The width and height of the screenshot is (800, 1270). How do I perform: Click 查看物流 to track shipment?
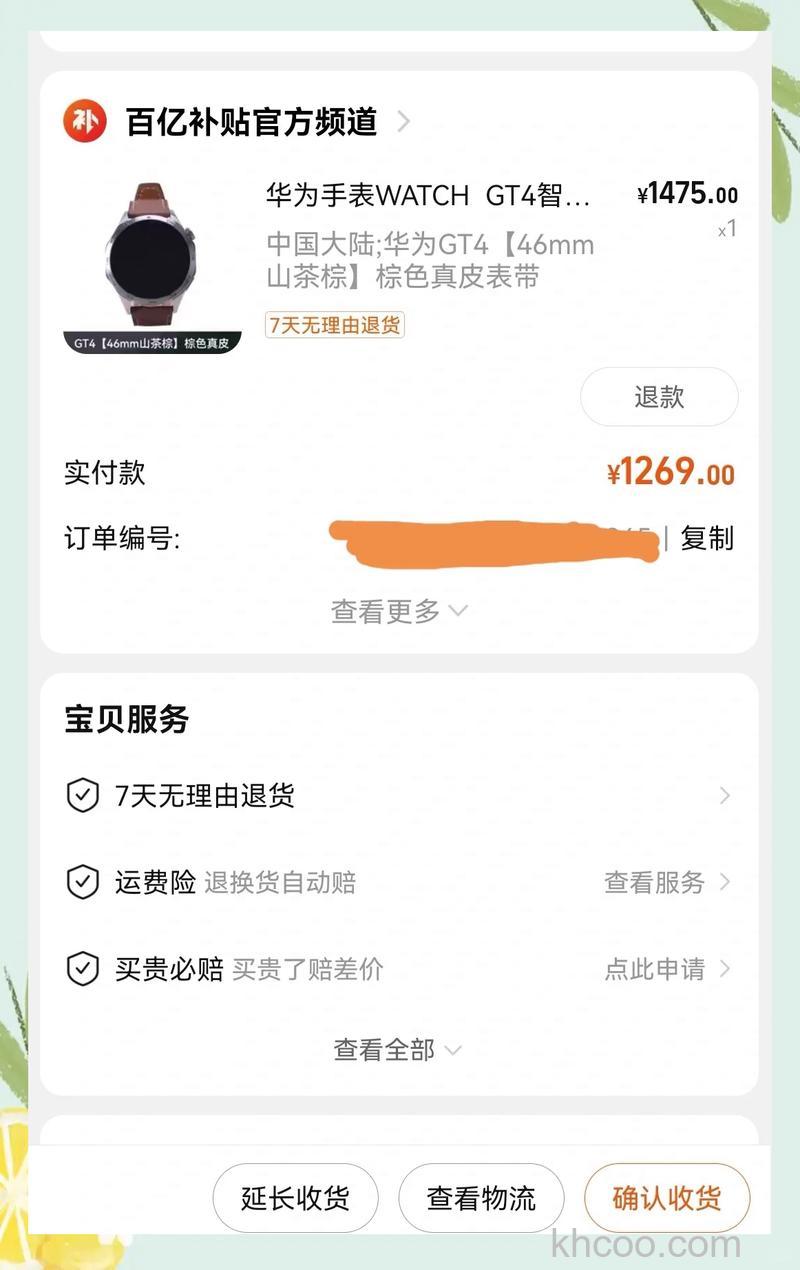(481, 1197)
